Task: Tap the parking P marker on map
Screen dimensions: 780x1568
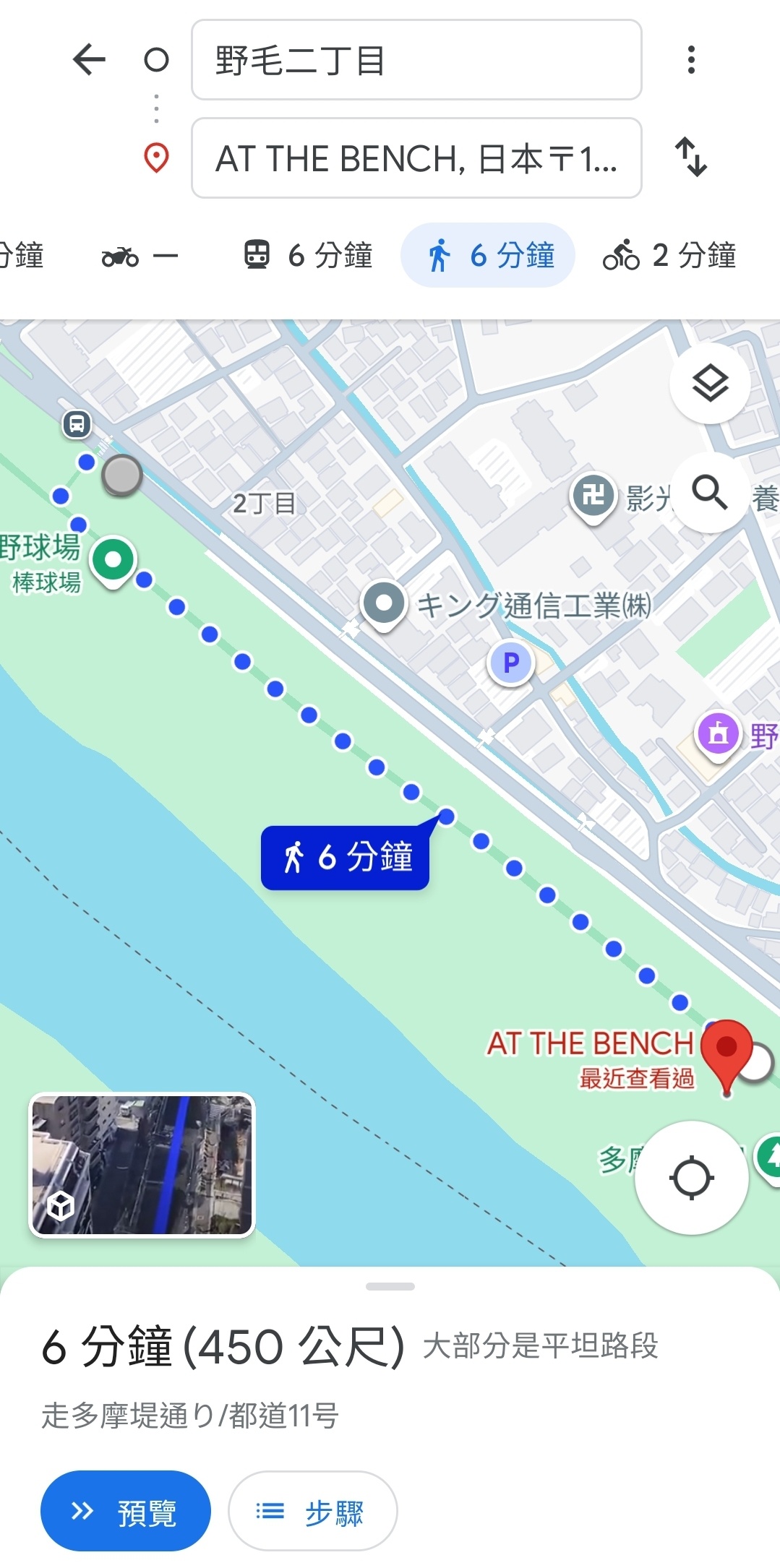Action: pos(510,663)
